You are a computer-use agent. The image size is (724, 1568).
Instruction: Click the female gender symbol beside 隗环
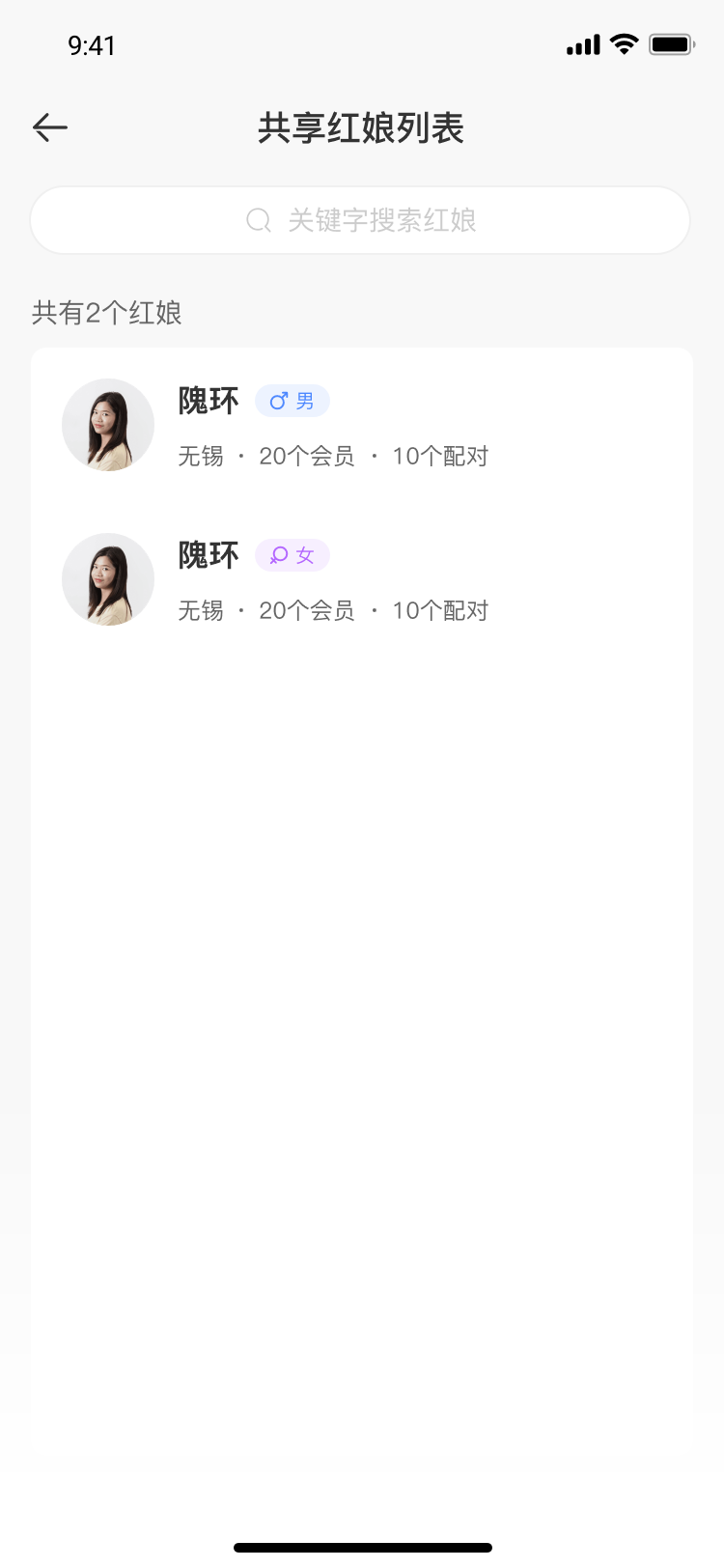coord(278,554)
